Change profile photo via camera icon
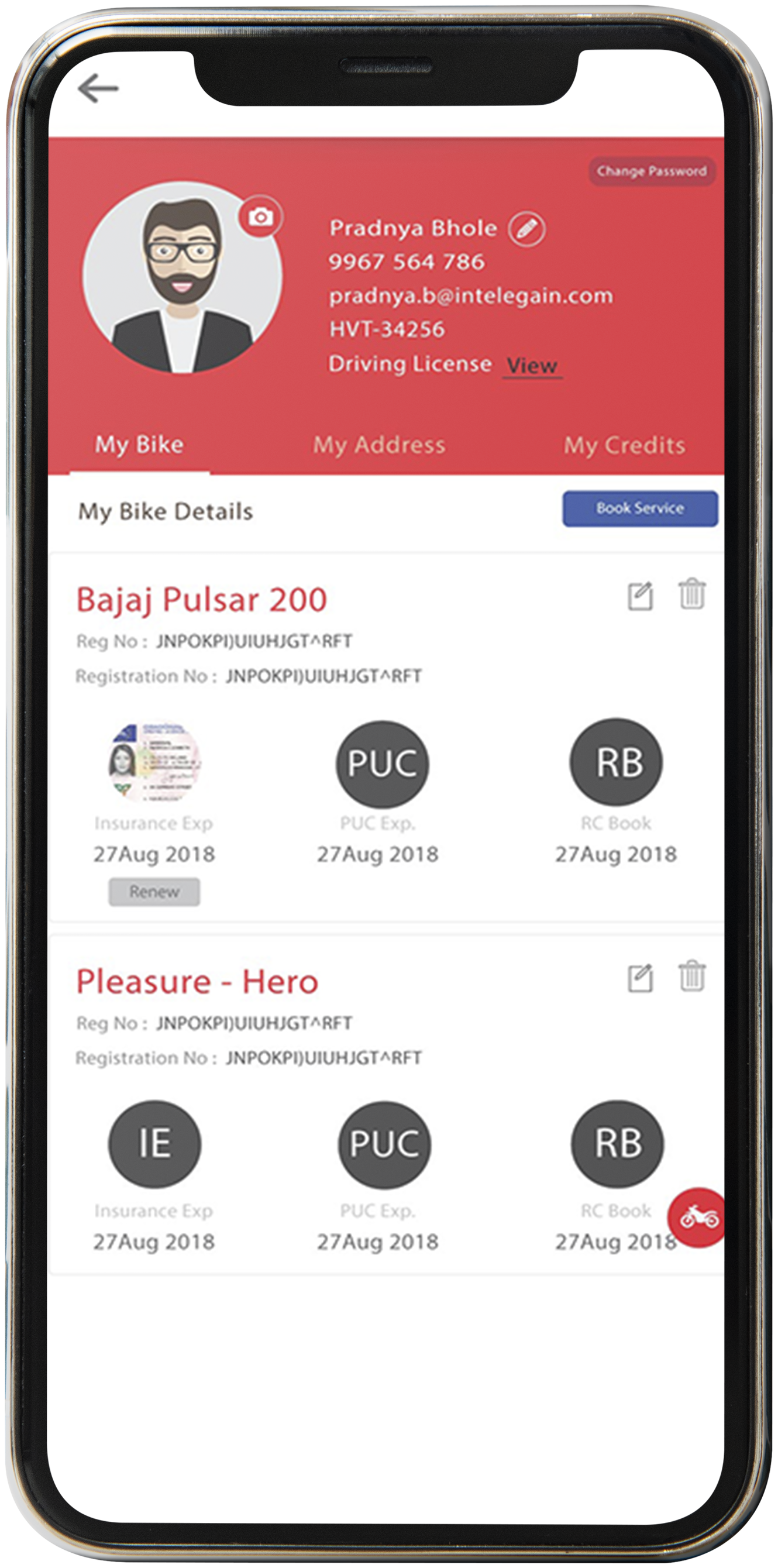Viewport: 778px width, 1568px height. (260, 216)
